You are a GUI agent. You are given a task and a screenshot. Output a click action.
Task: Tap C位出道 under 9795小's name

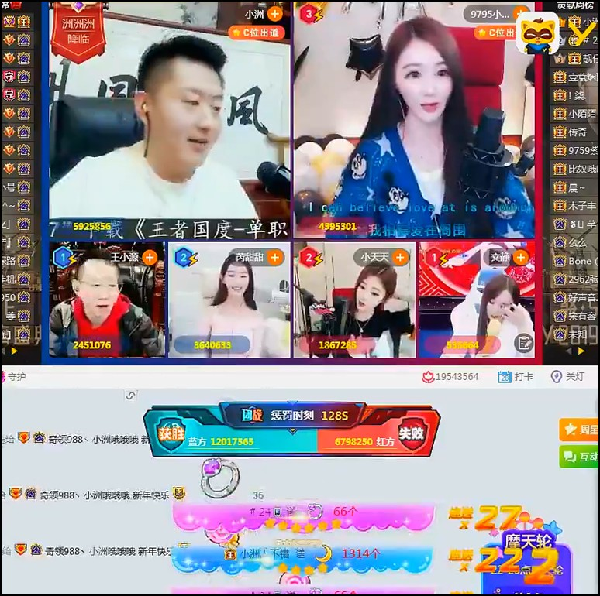click(x=505, y=33)
